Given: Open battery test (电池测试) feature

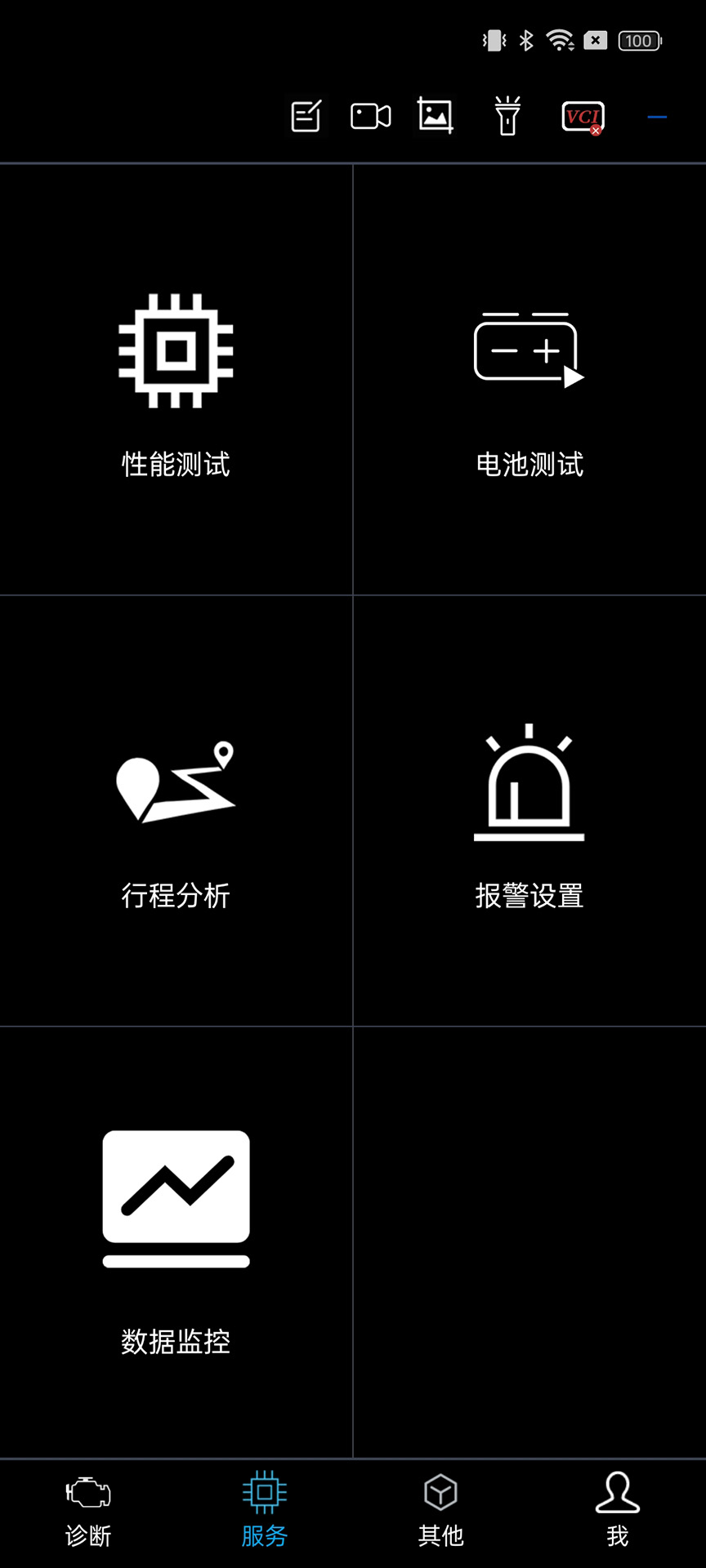Looking at the screenshot, I should click(529, 351).
